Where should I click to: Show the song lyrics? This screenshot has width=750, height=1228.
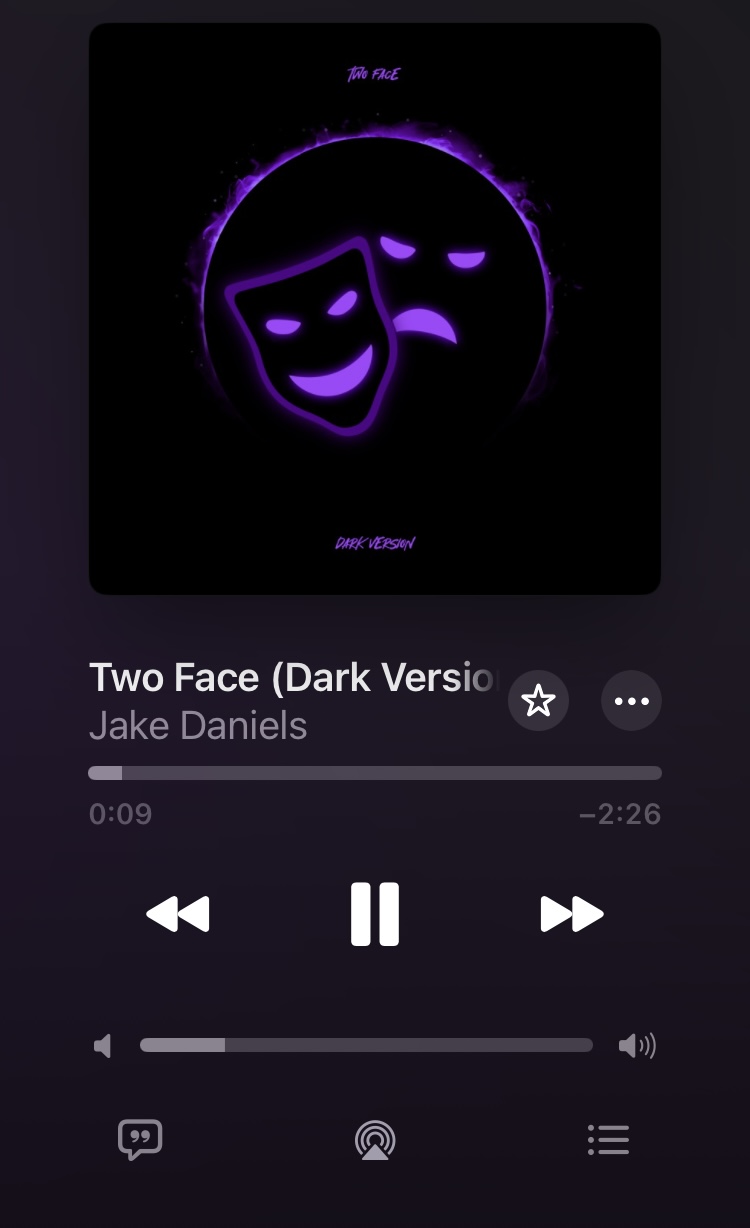coord(140,1139)
